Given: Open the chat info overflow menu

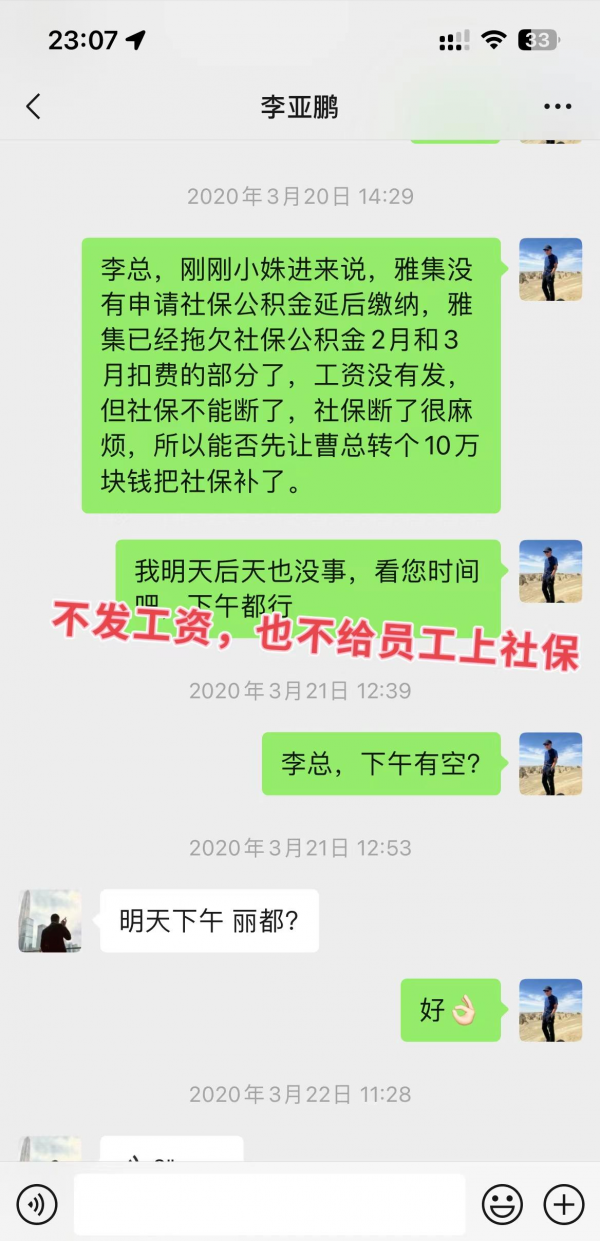Looking at the screenshot, I should (557, 107).
